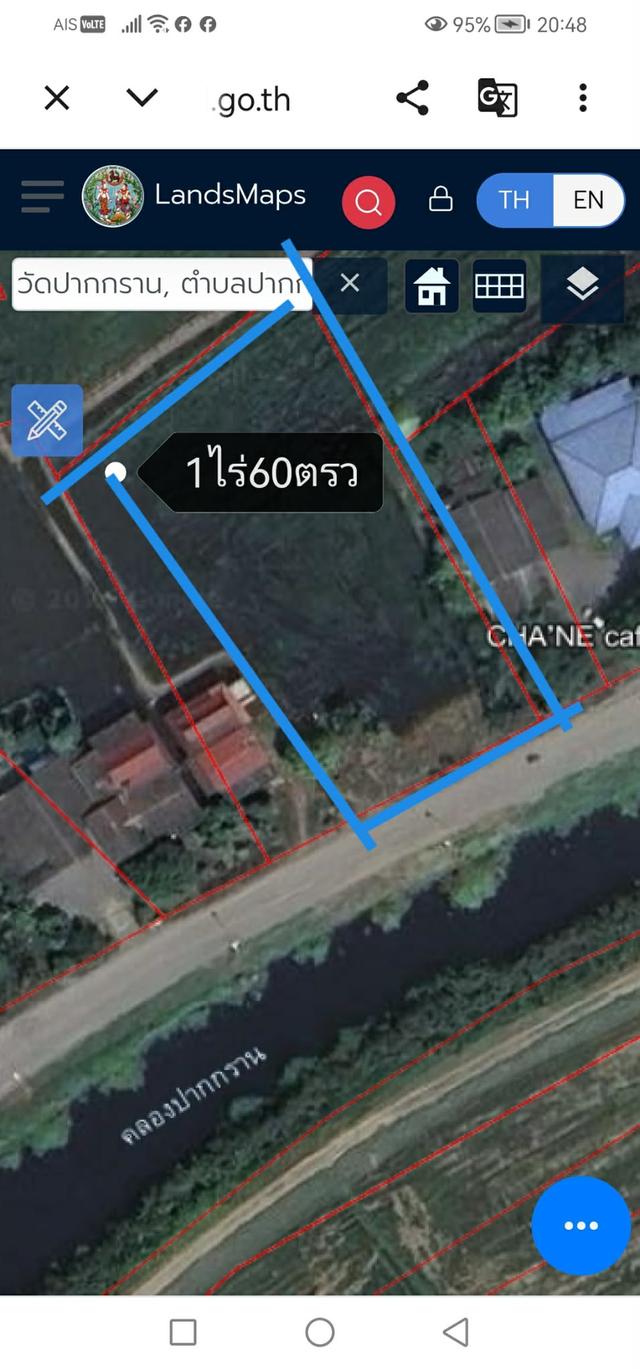The height and width of the screenshot is (1369, 640).
Task: Clear the search text
Action: (349, 284)
